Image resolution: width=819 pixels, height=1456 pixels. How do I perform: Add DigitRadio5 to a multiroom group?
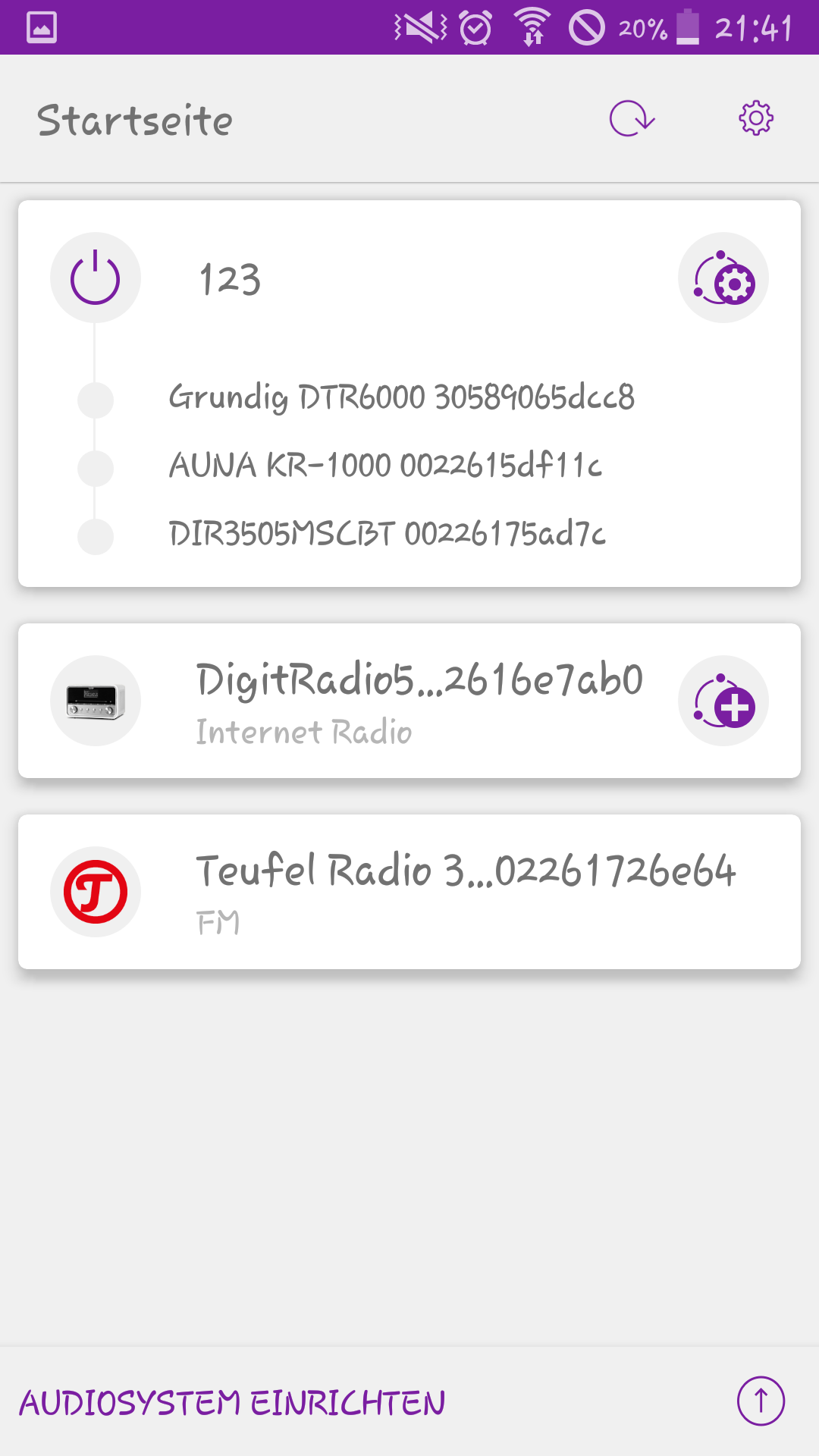[723, 701]
